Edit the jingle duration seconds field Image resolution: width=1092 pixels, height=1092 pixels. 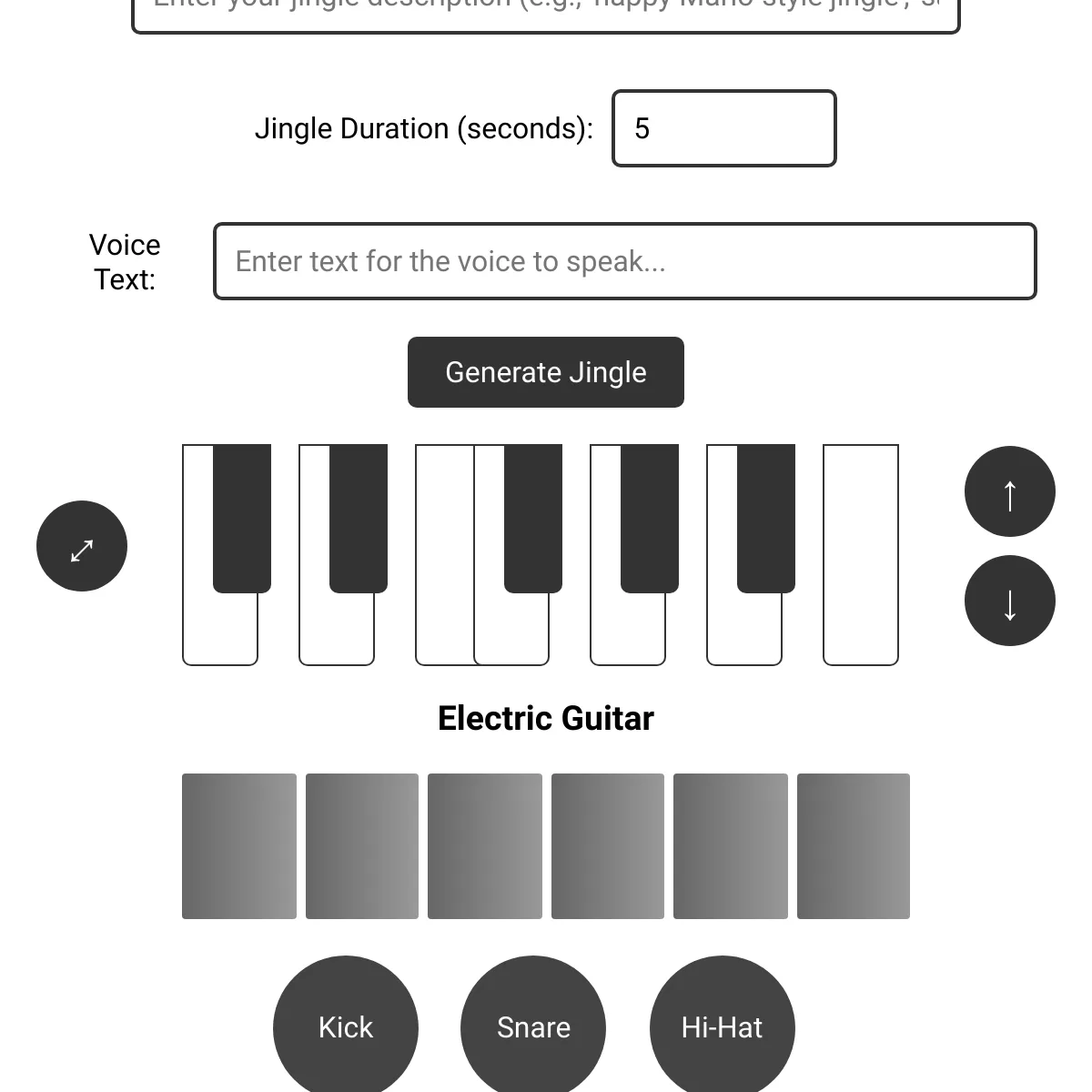pos(724,128)
